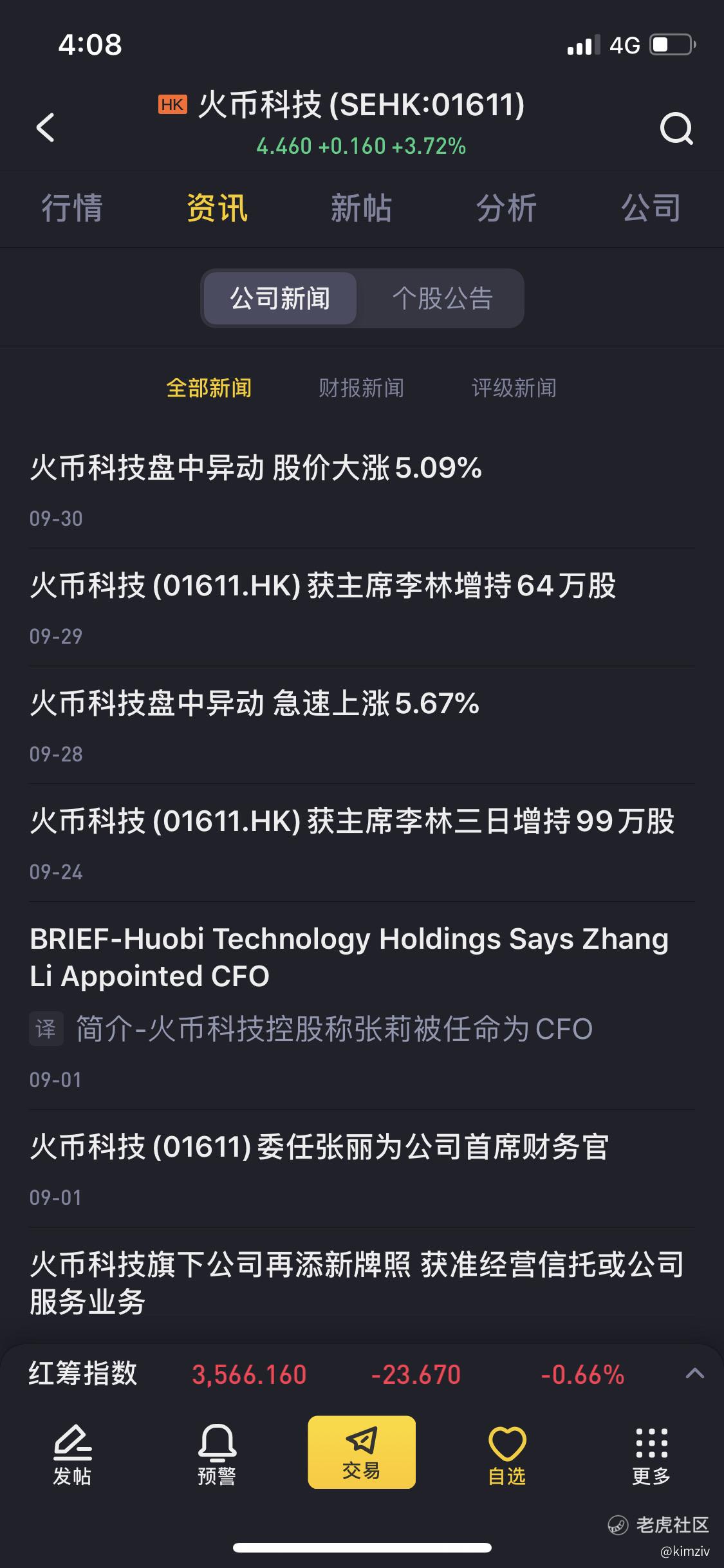
Task: Filter by 财报新闻
Action: point(362,388)
